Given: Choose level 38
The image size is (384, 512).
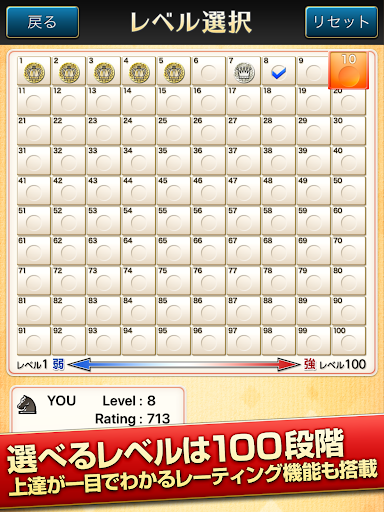Looking at the screenshot, I should coord(279,160).
